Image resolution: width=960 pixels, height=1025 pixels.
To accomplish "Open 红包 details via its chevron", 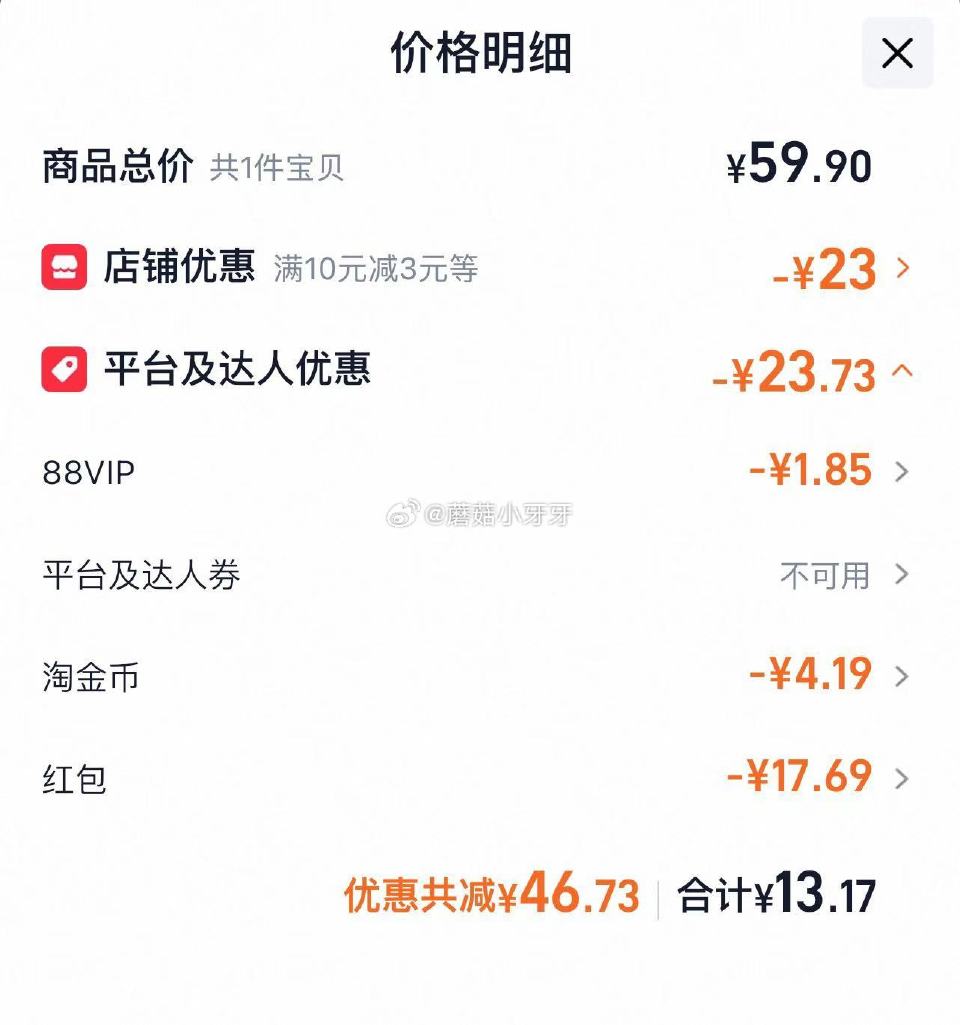I will pyautogui.click(x=903, y=778).
